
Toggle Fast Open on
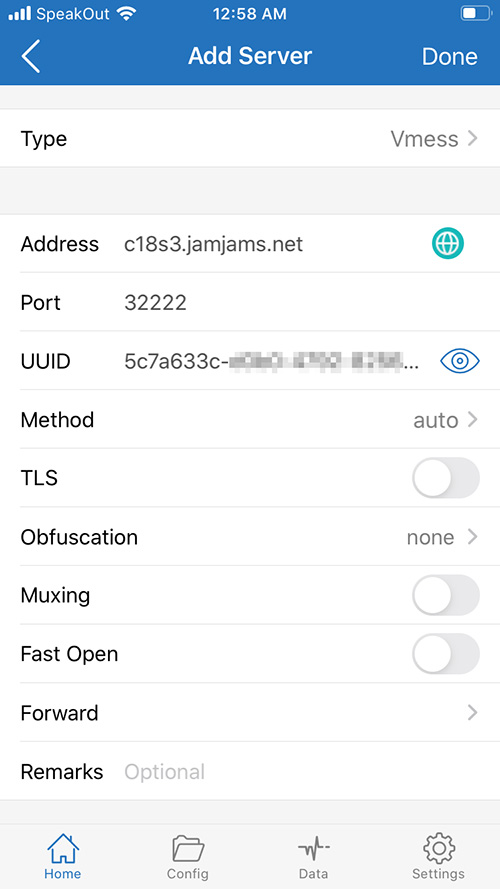pos(446,654)
